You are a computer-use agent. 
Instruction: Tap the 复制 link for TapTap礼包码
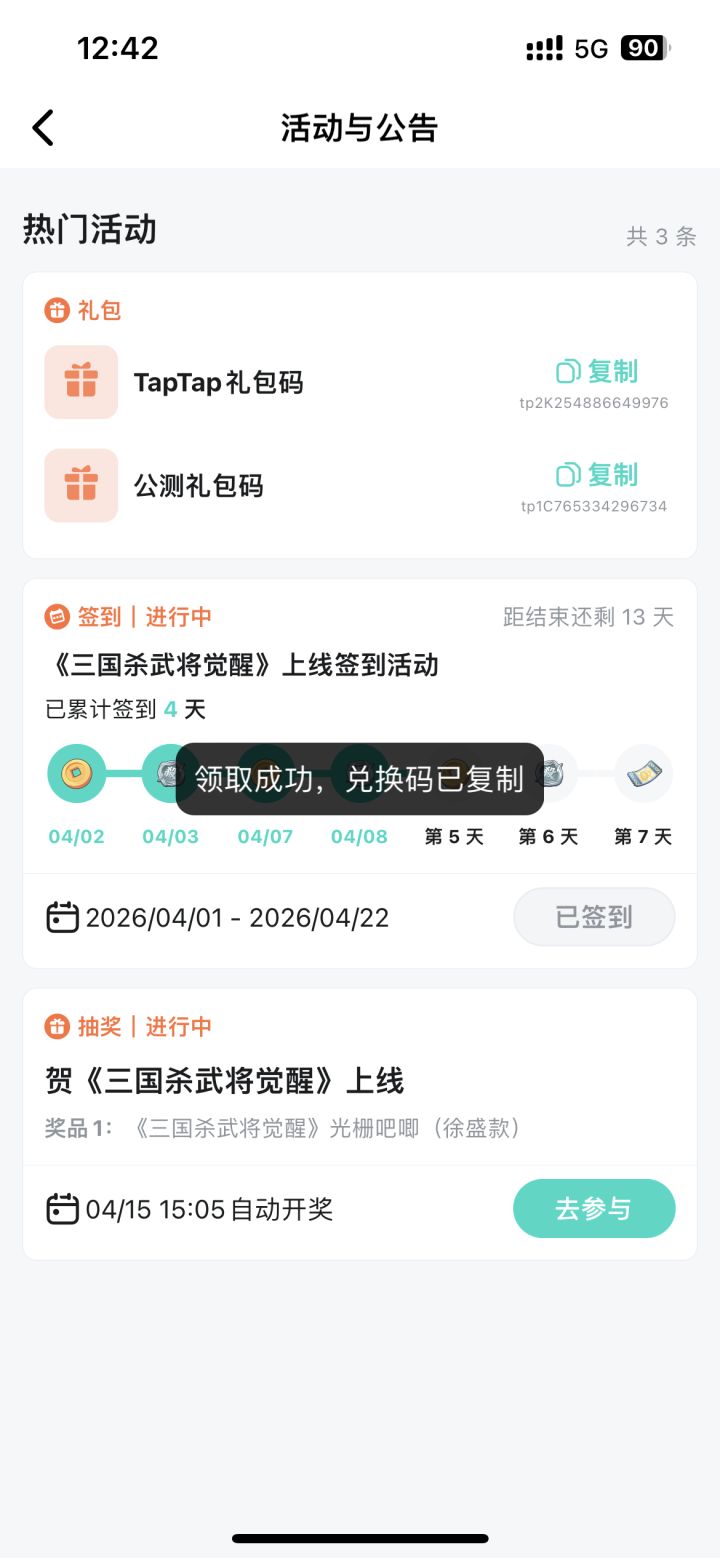click(613, 371)
